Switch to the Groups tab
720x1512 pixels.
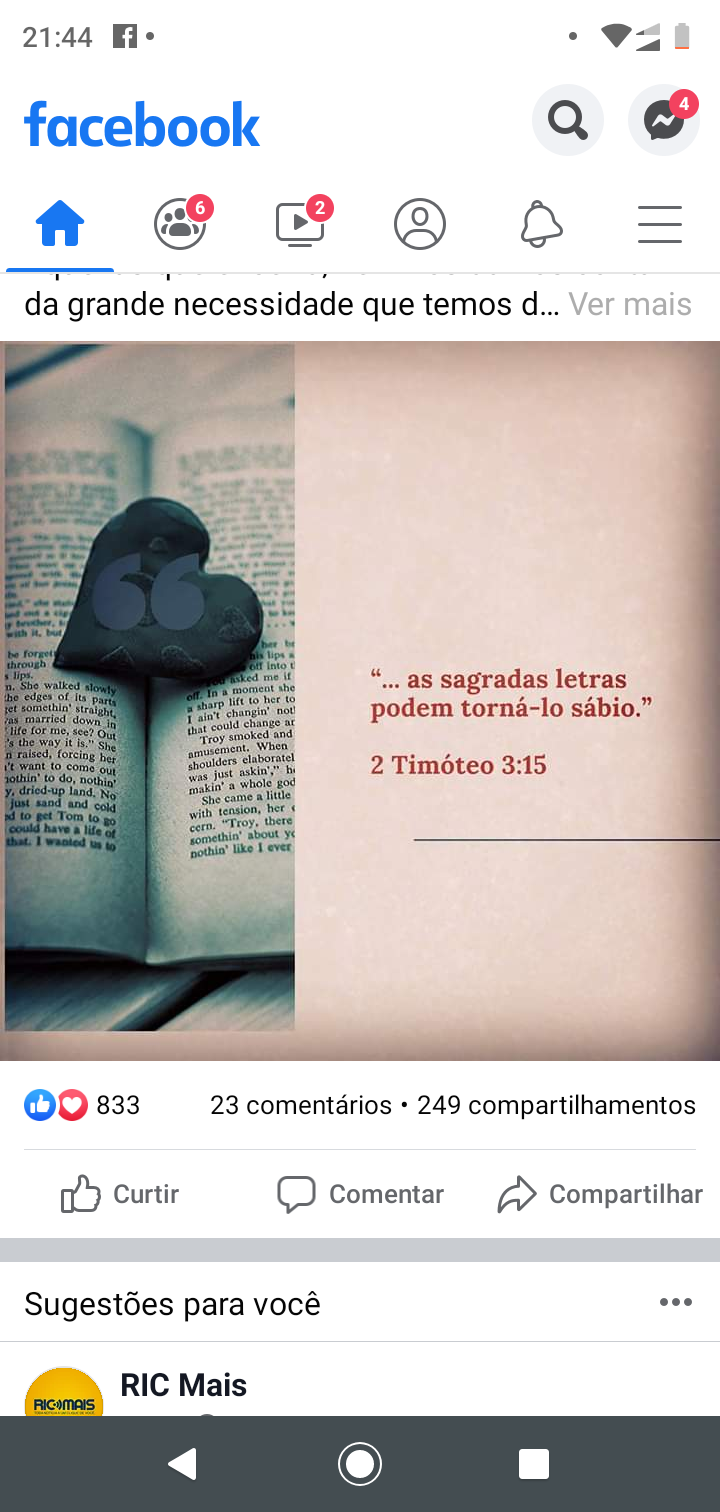pos(180,223)
